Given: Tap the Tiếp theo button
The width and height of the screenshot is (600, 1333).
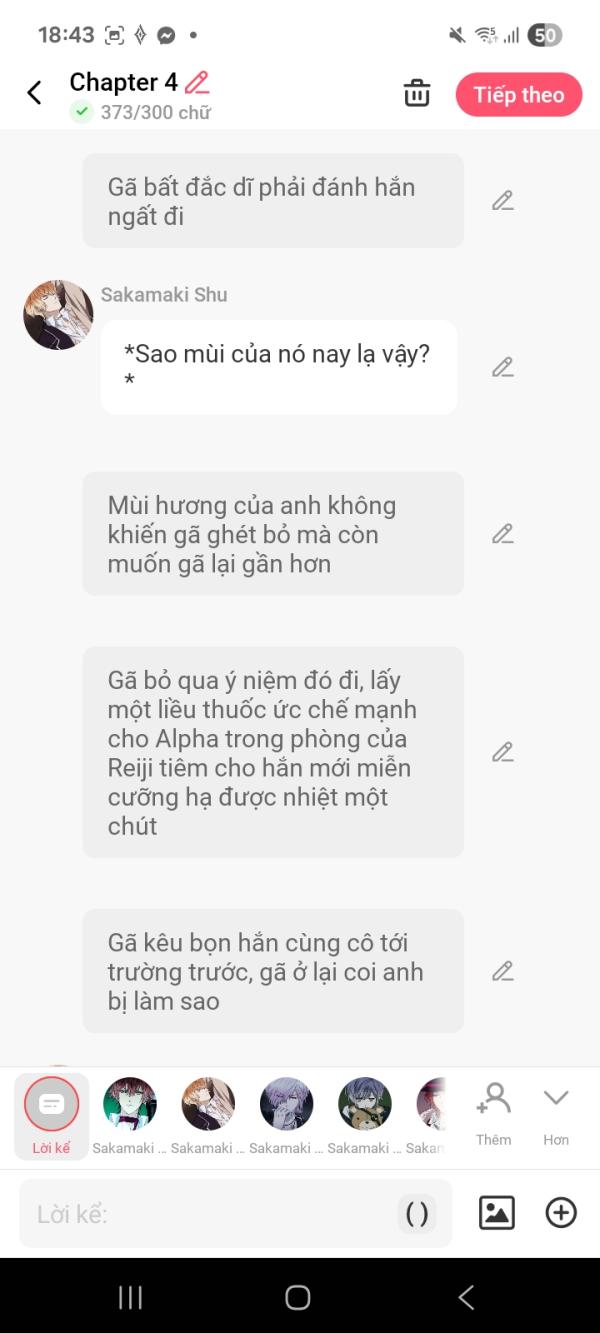Looking at the screenshot, I should point(518,95).
